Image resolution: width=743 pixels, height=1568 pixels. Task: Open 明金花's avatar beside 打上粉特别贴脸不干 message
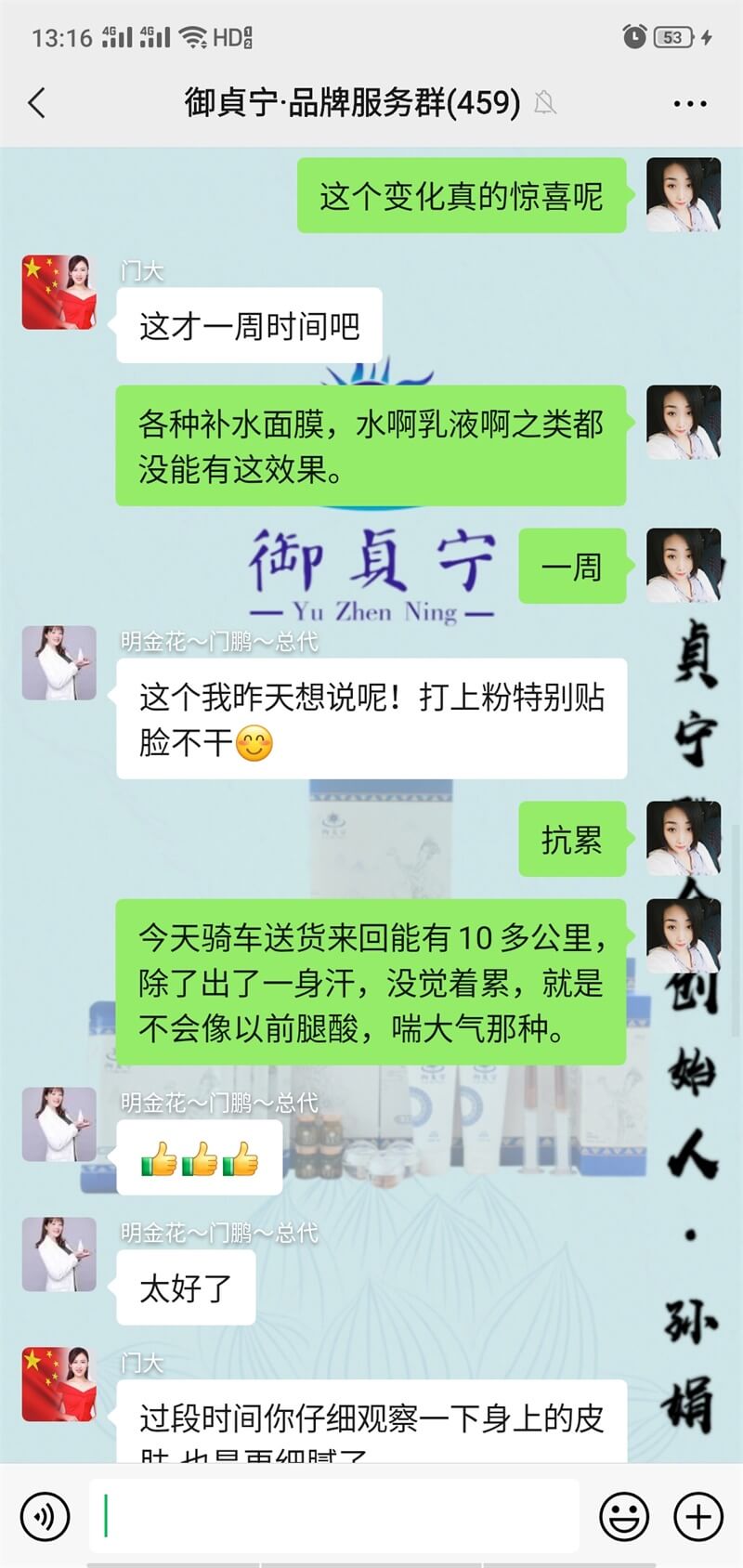click(x=59, y=663)
